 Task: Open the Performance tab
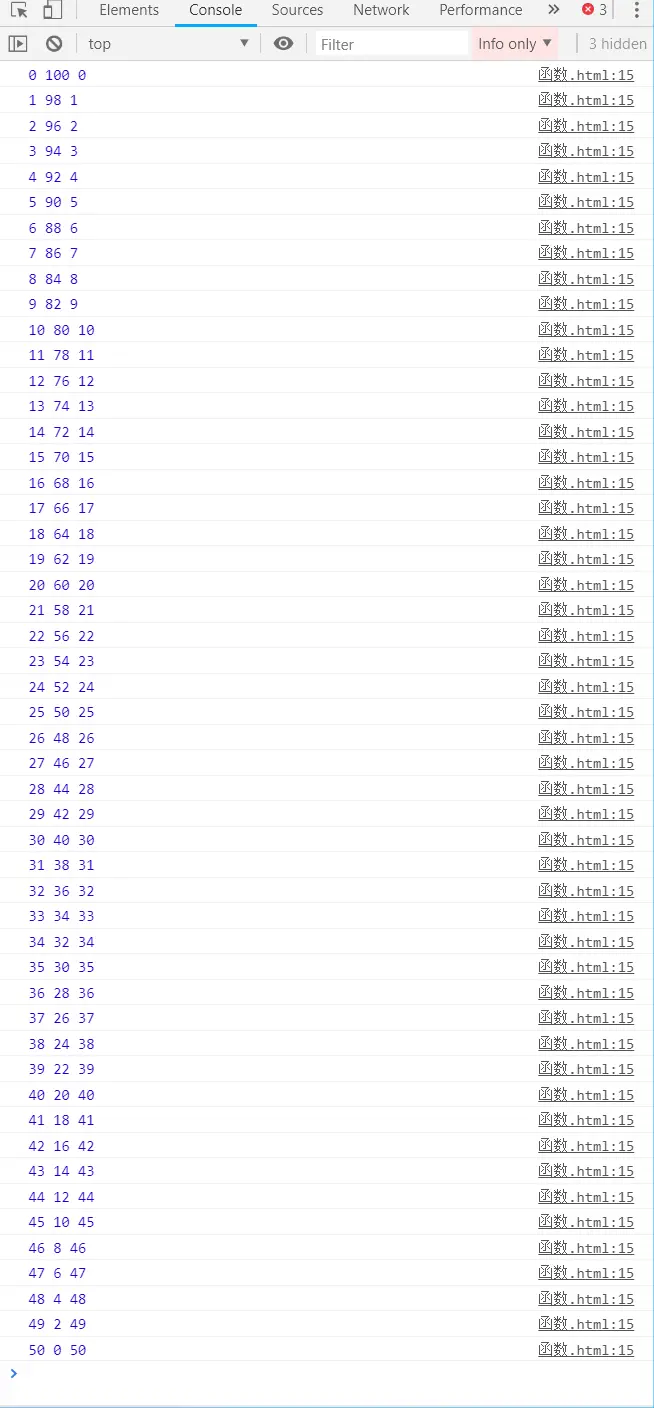pos(480,10)
